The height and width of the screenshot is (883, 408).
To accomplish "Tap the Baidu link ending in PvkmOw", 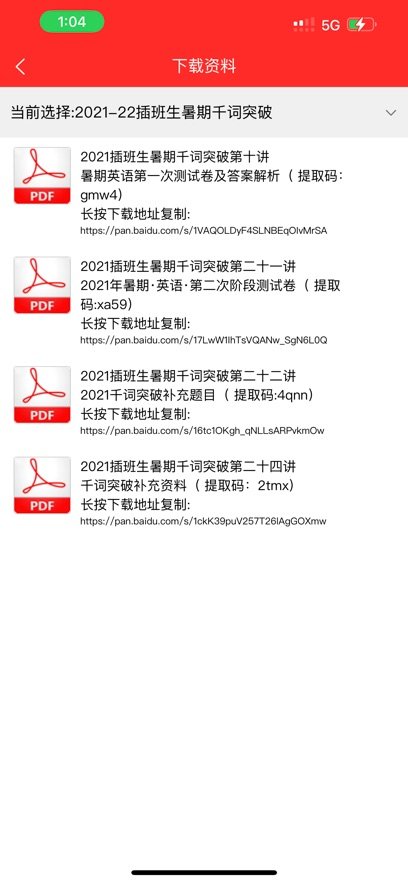I will [x=203, y=431].
